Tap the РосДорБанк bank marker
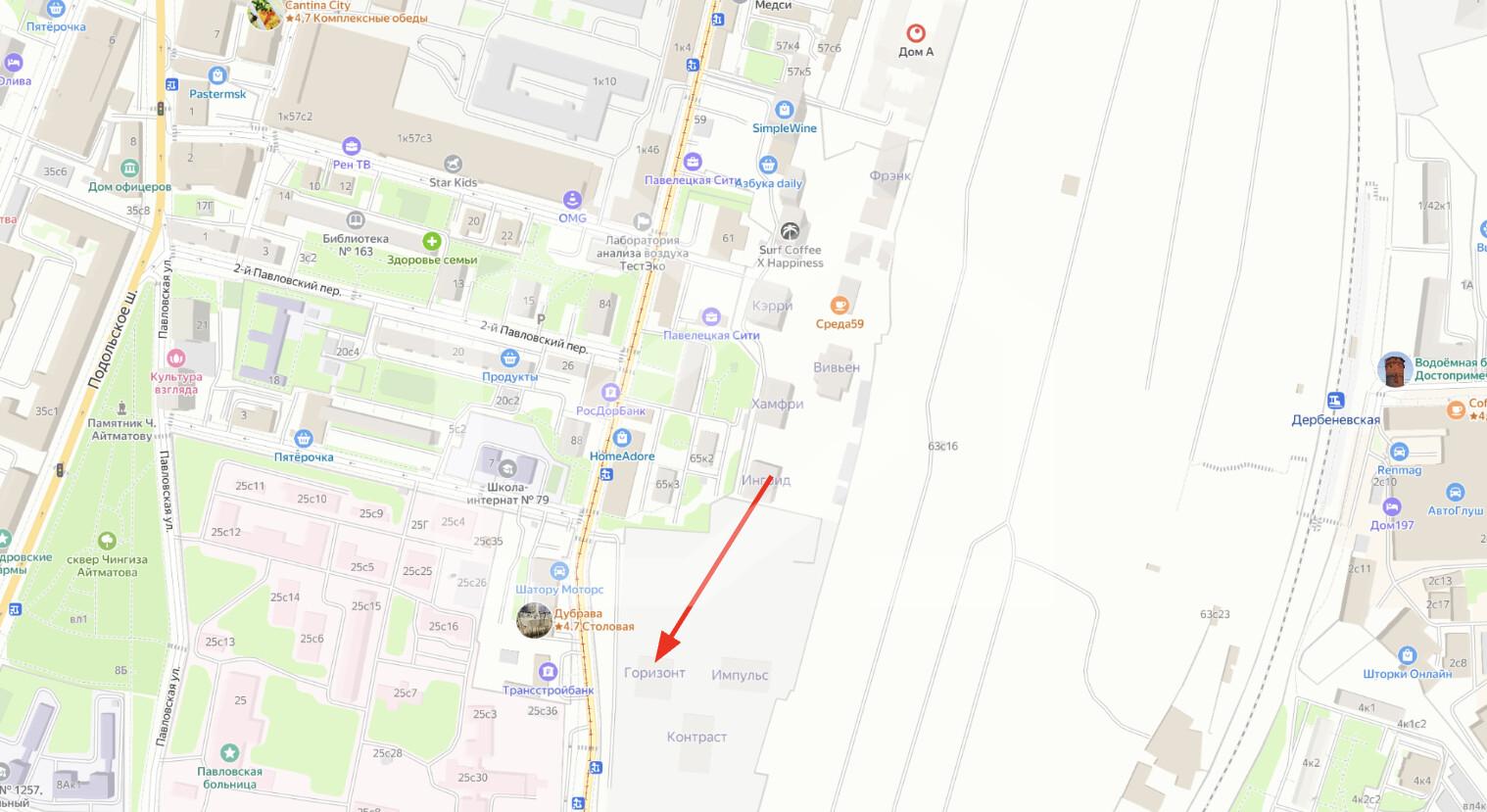 tap(611, 392)
